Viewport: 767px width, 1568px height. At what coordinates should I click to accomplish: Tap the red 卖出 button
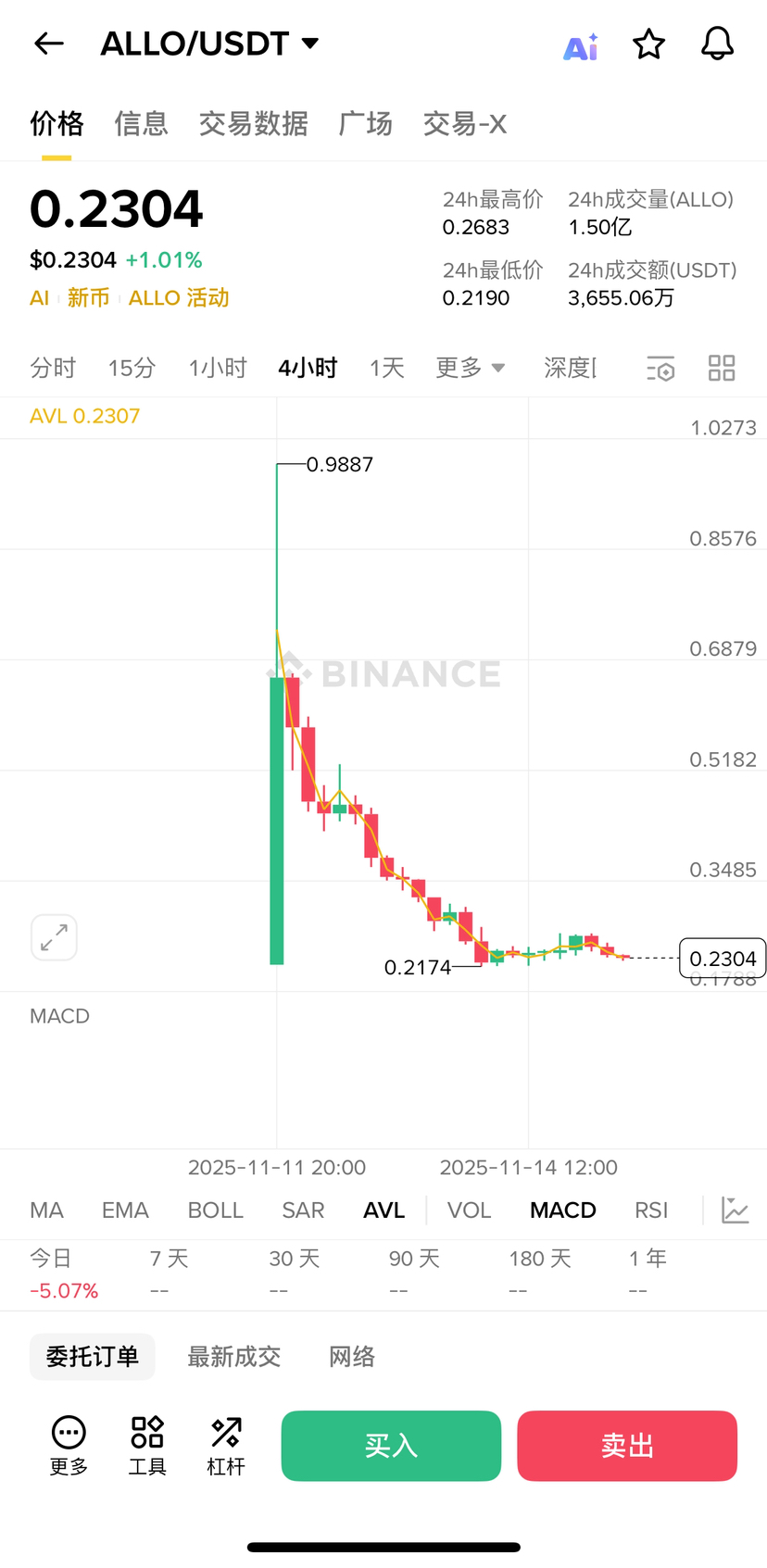[627, 1446]
